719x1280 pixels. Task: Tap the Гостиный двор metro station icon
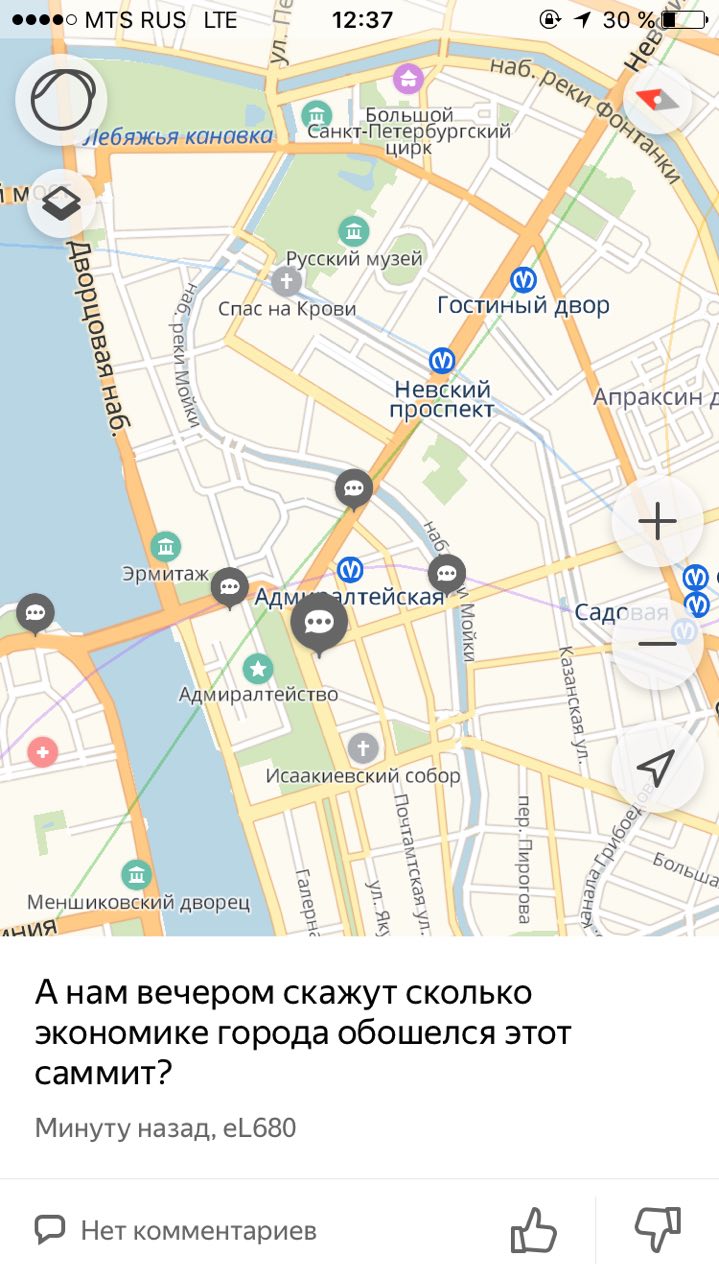pyautogui.click(x=523, y=279)
